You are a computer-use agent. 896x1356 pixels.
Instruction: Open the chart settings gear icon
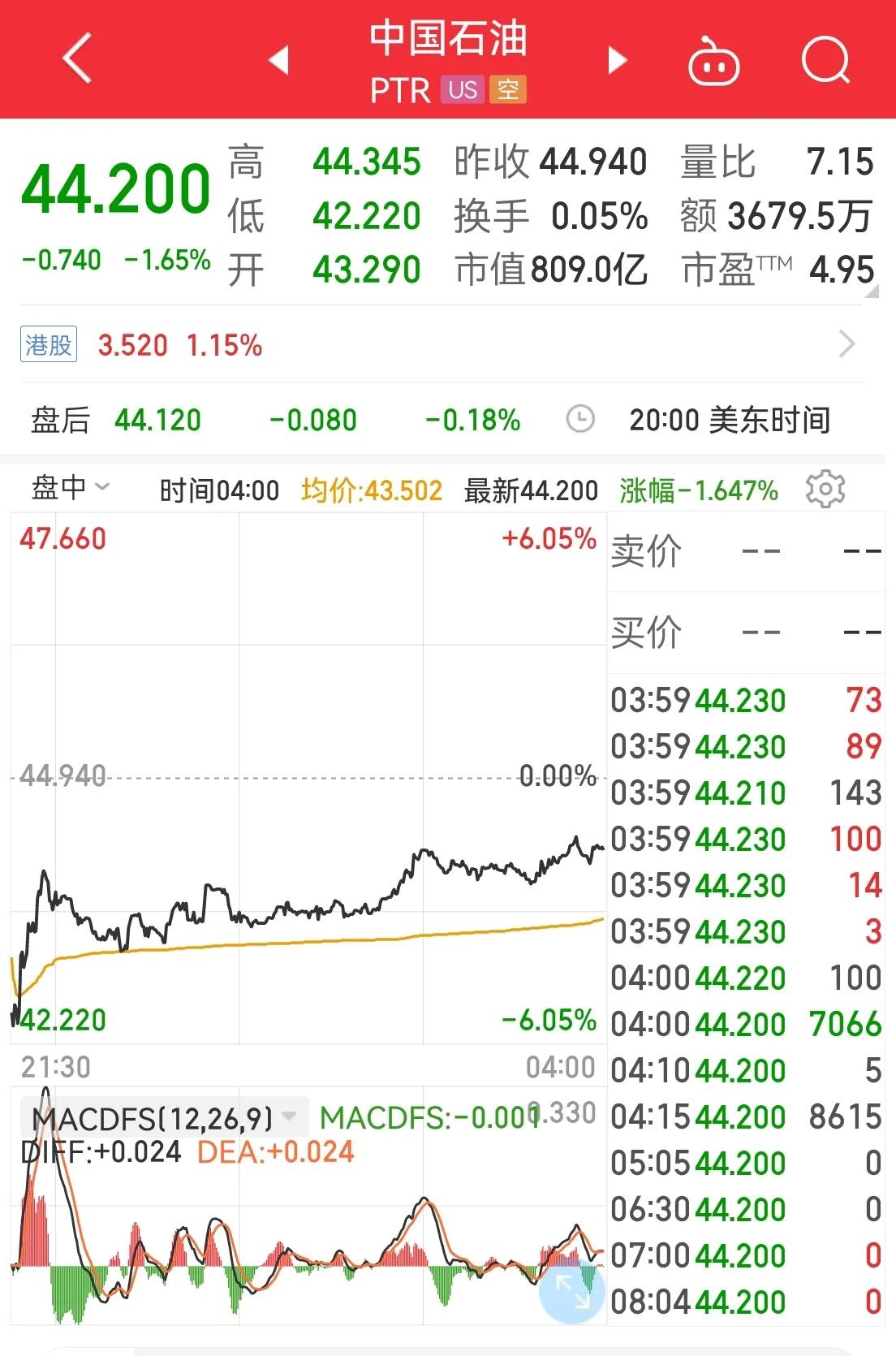point(825,490)
